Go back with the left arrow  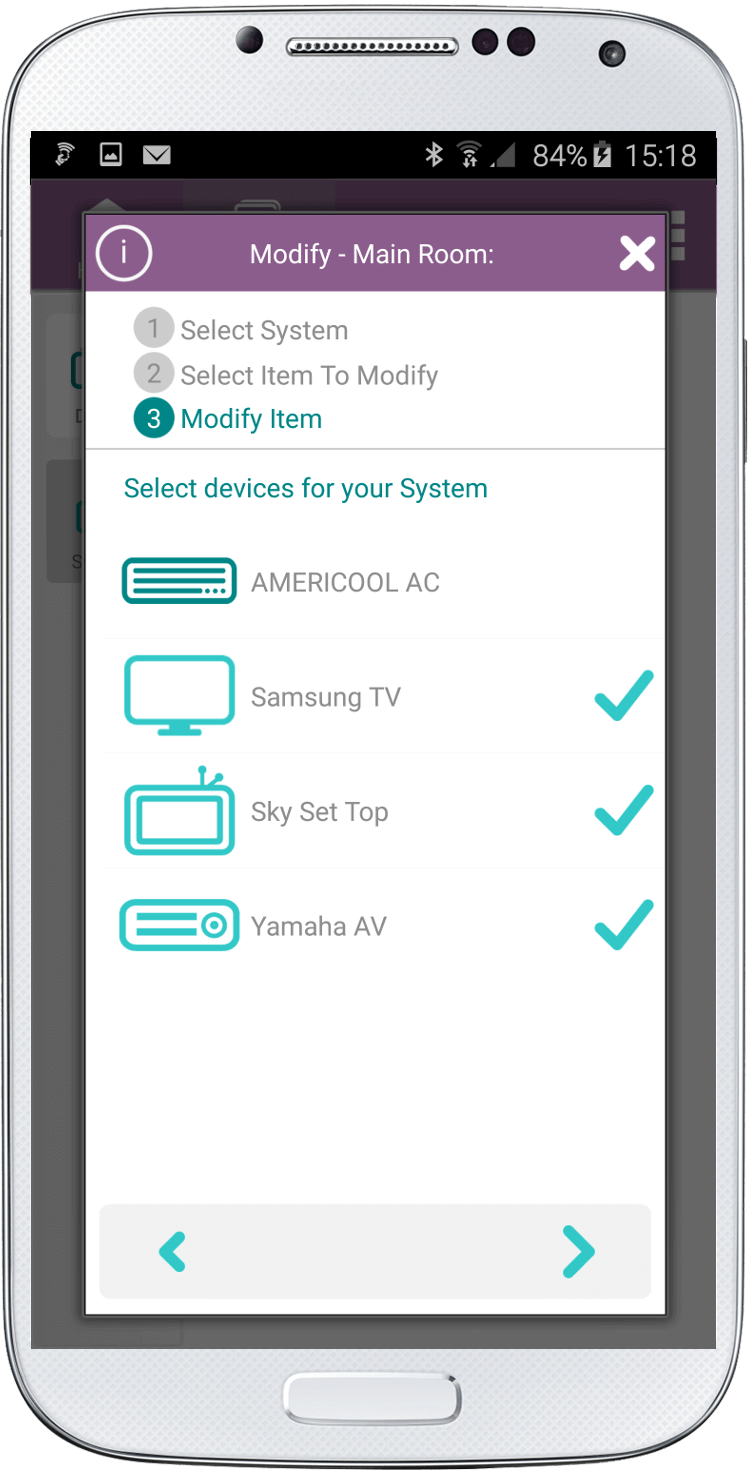click(x=173, y=1251)
